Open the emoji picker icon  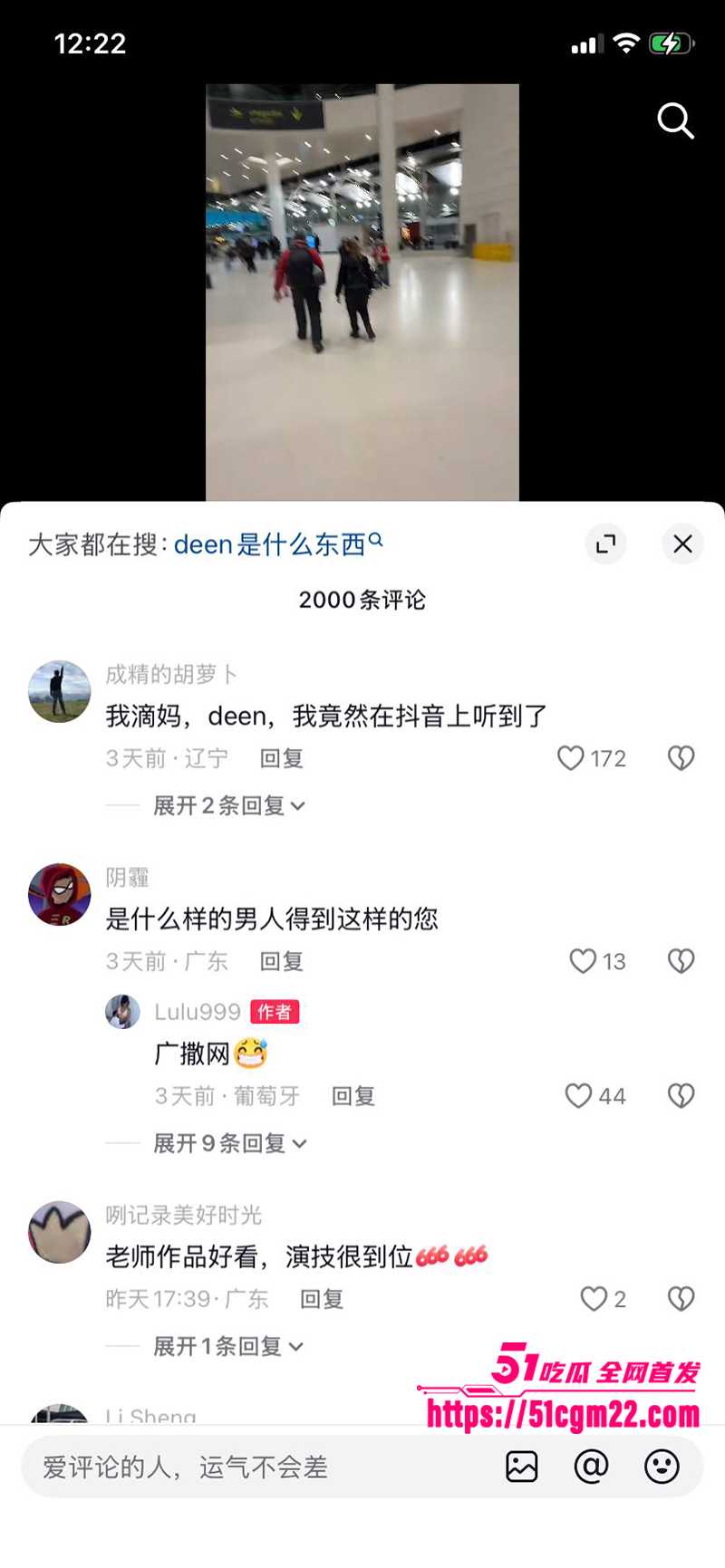pos(662,1467)
